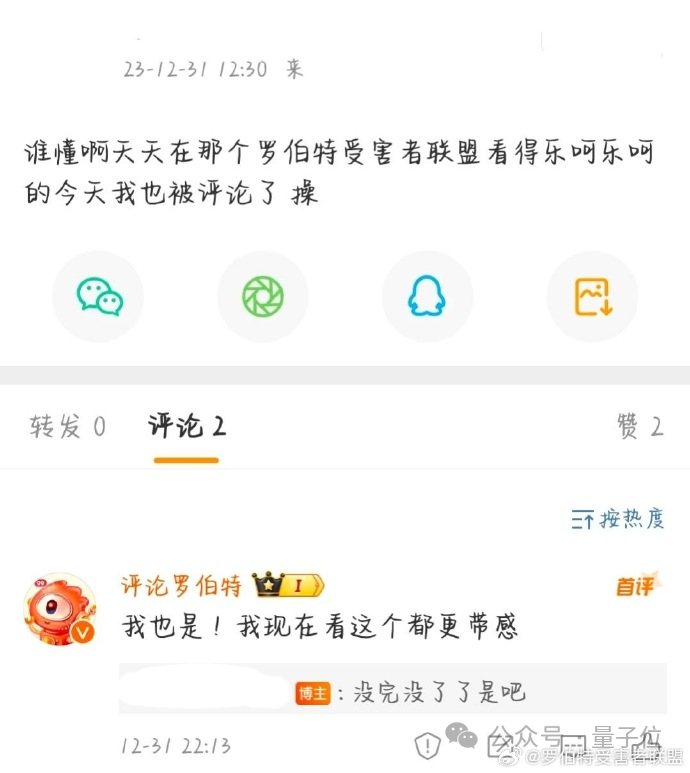The width and height of the screenshot is (690, 773).
Task: Share the post to WeChat
Action: pos(98,296)
